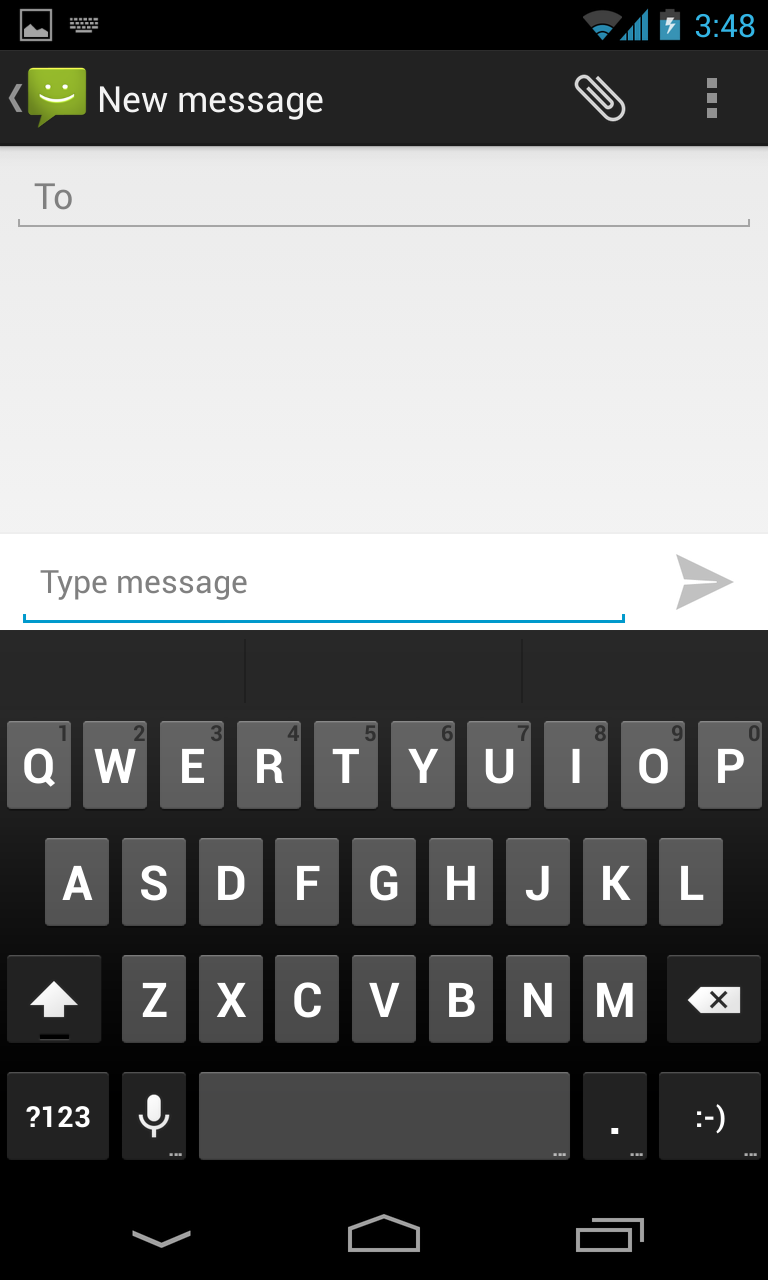
Task: Start voice input with the microphone key
Action: [x=154, y=1116]
